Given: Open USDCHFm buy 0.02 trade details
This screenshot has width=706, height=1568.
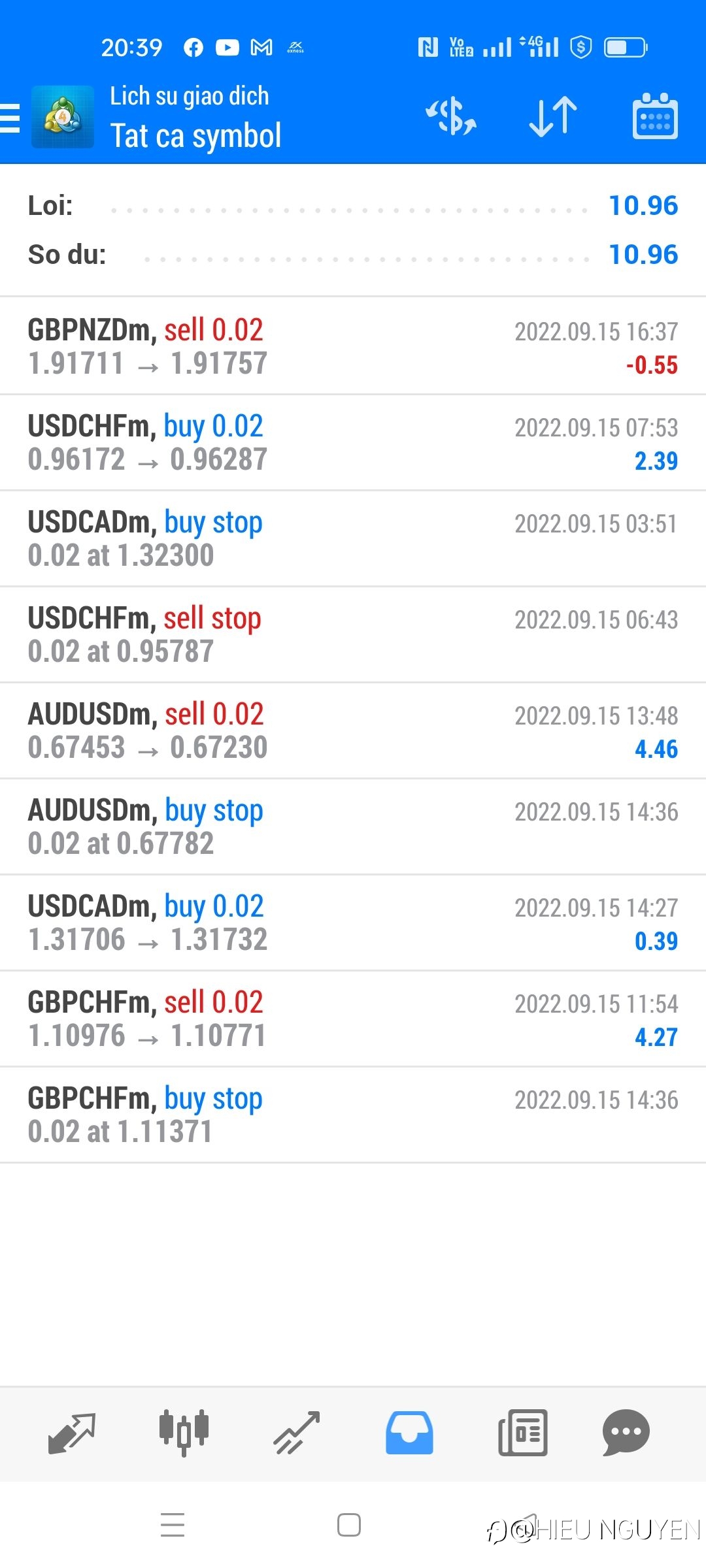Looking at the screenshot, I should (x=353, y=442).
